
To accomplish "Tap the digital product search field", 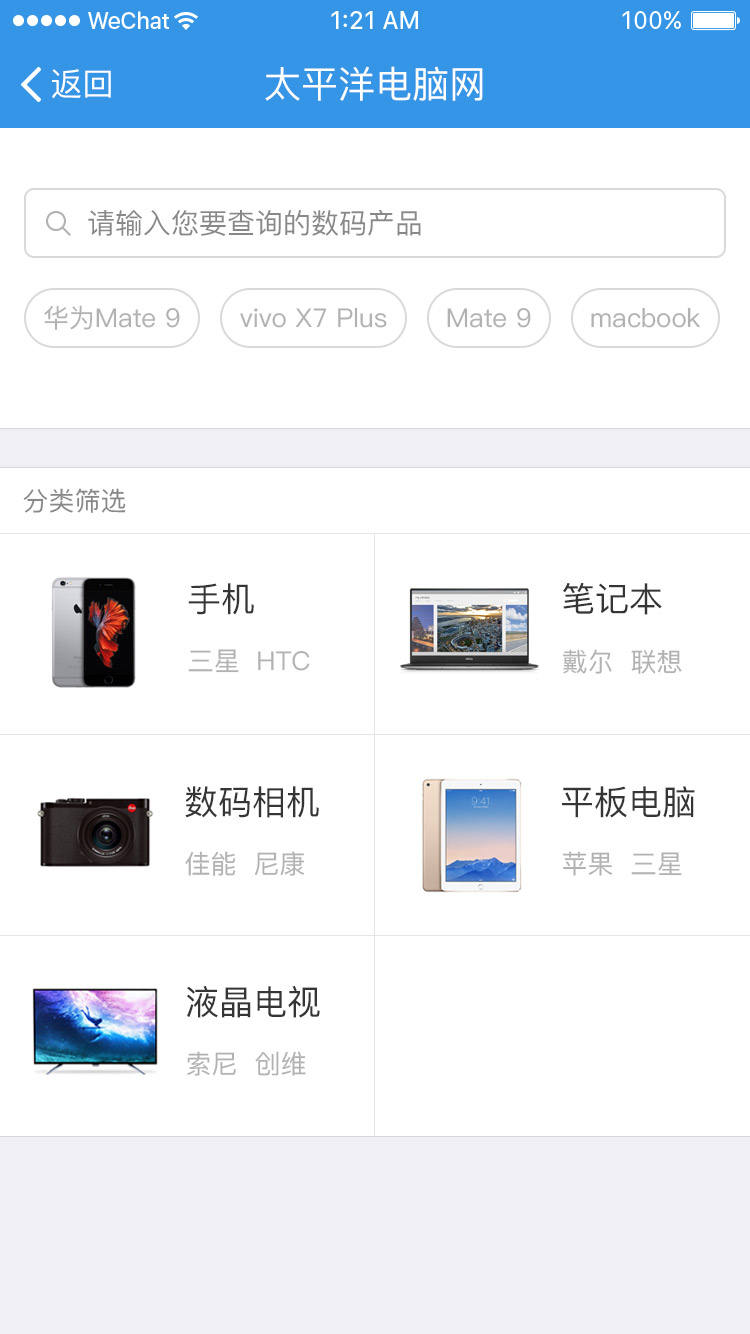I will click(x=375, y=223).
